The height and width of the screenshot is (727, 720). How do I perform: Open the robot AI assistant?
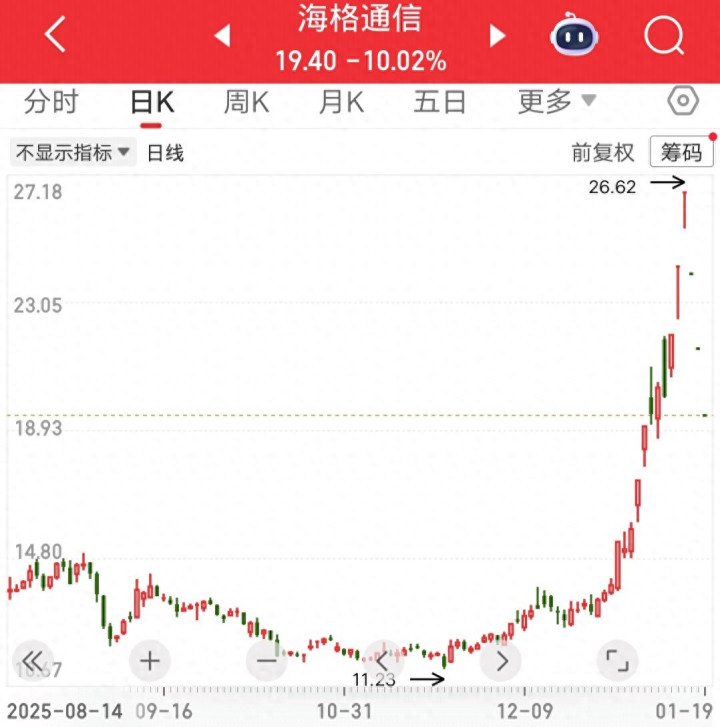point(574,37)
